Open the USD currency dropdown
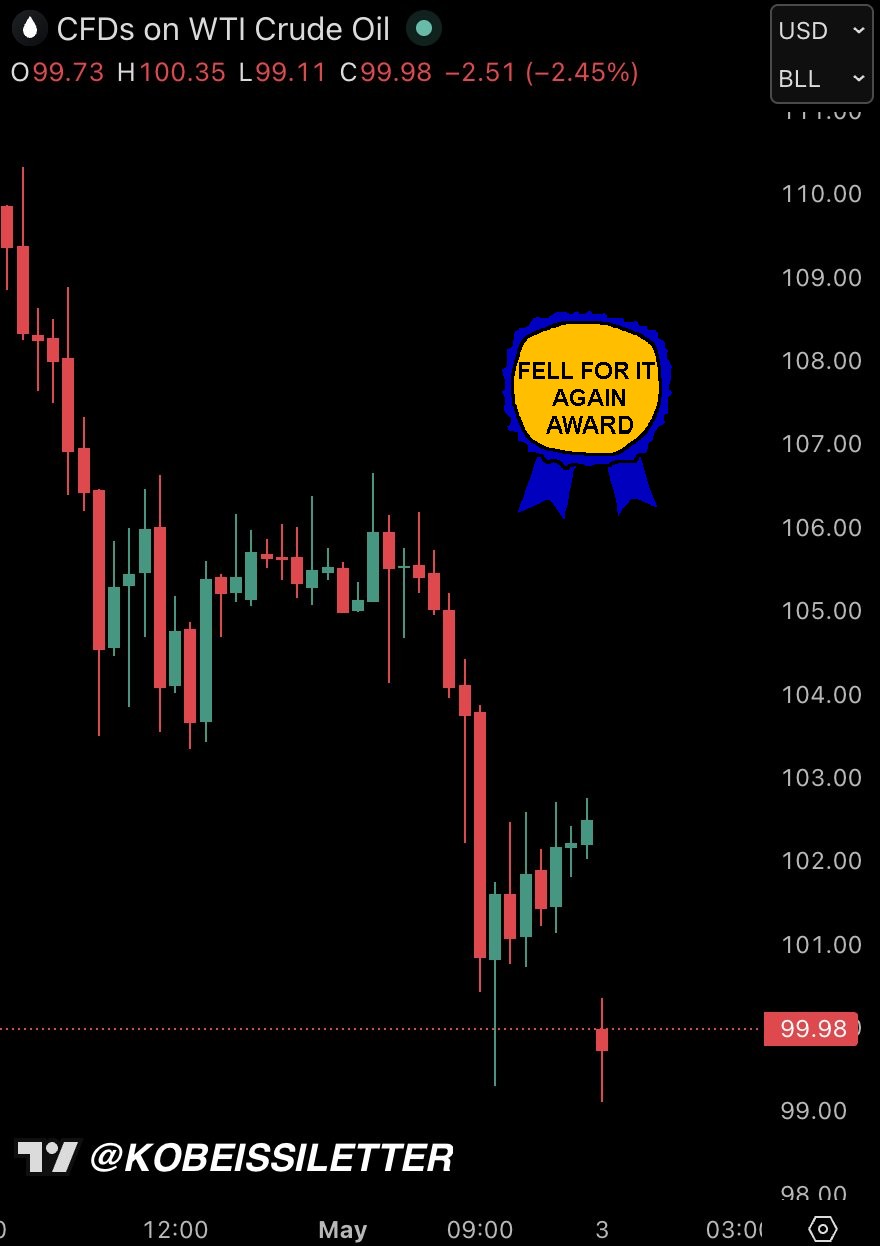The height and width of the screenshot is (1246, 880). click(821, 31)
